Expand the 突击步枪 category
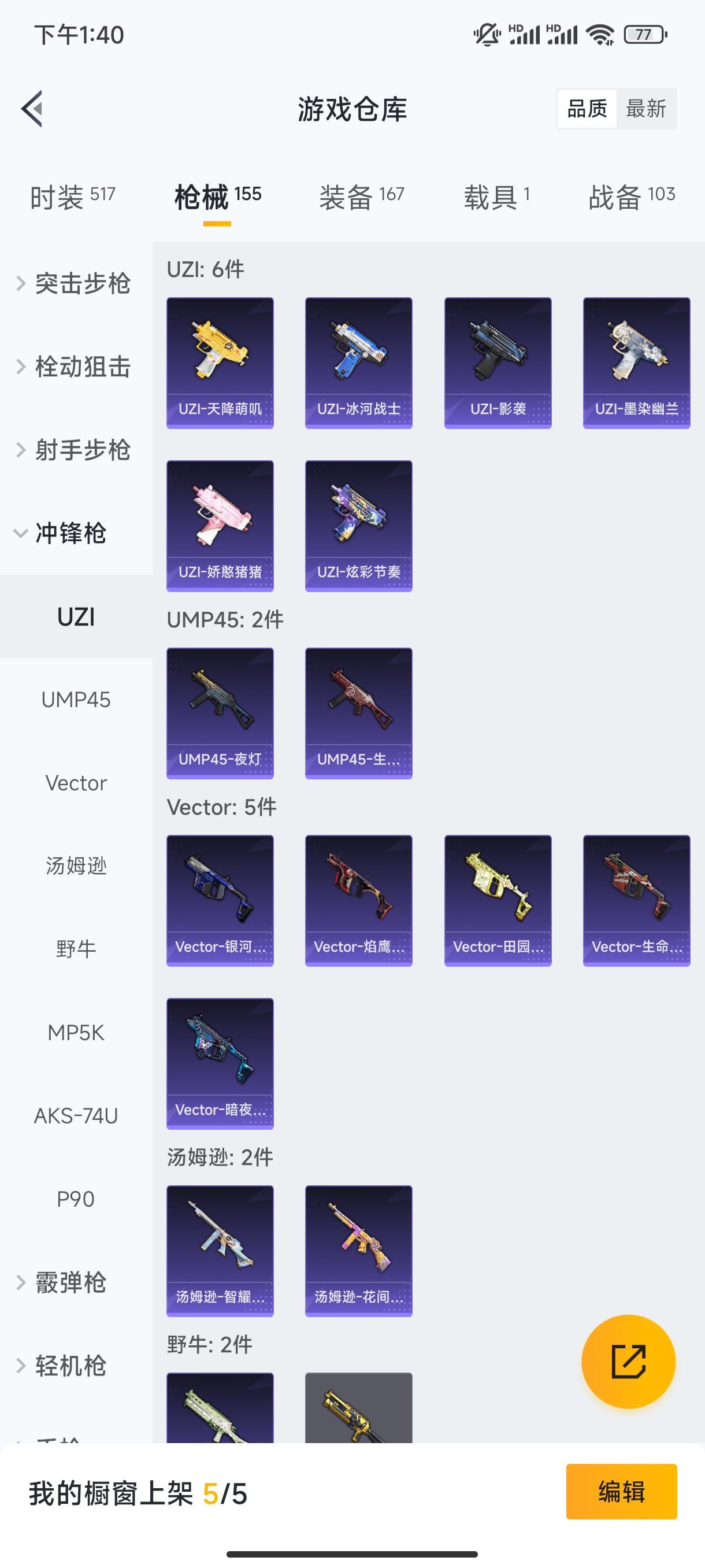 [x=74, y=284]
